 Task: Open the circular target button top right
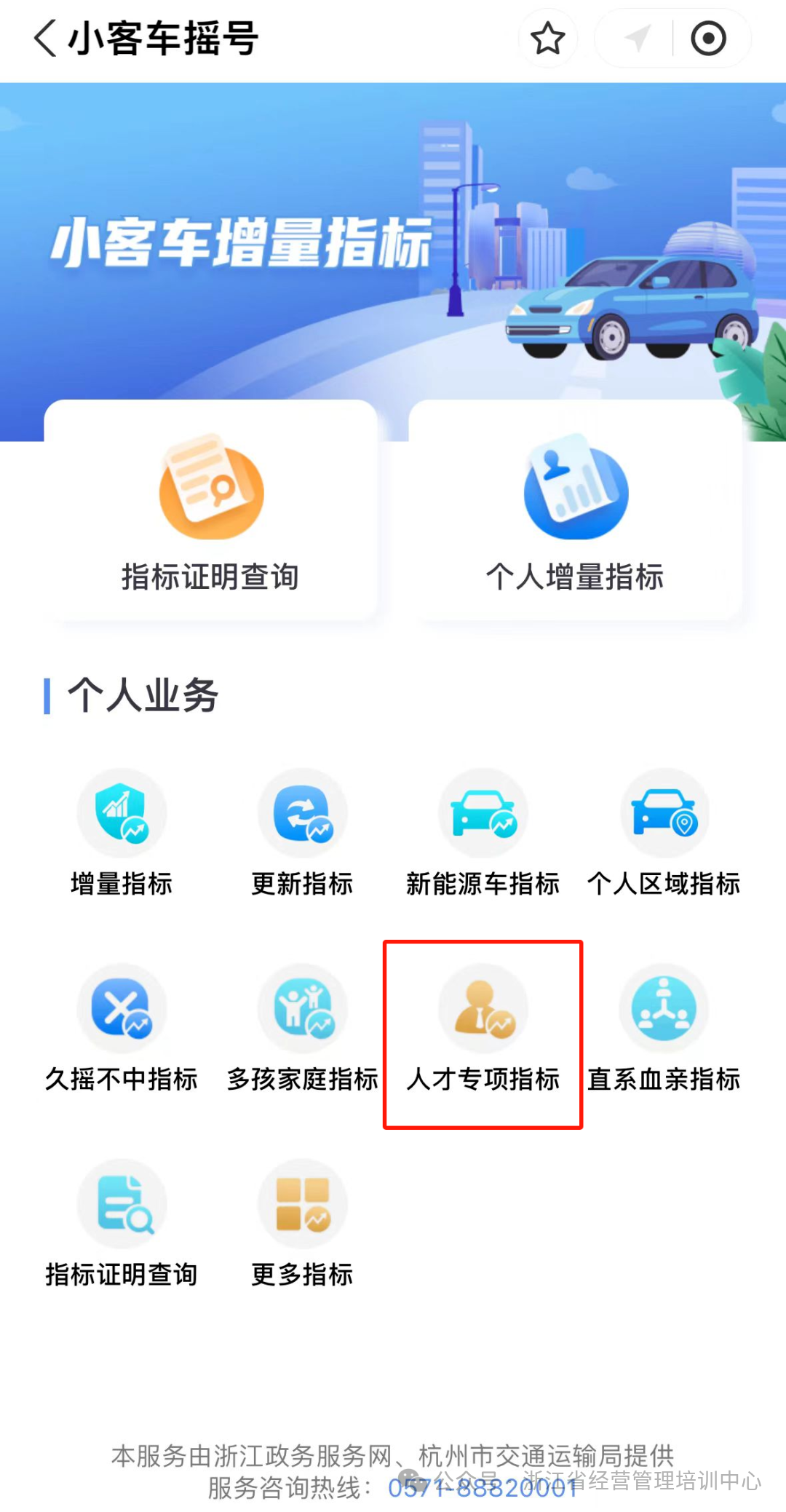tap(707, 39)
